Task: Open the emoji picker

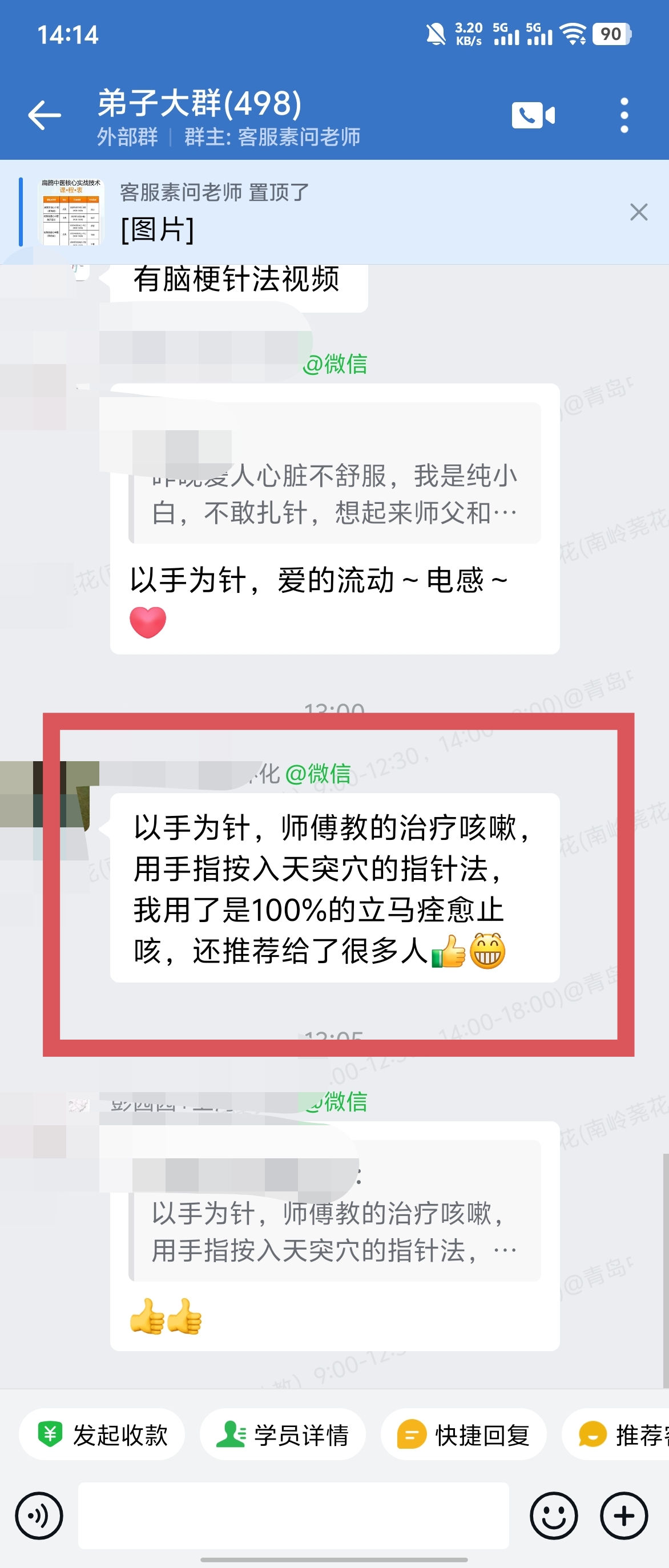Action: tap(553, 1516)
